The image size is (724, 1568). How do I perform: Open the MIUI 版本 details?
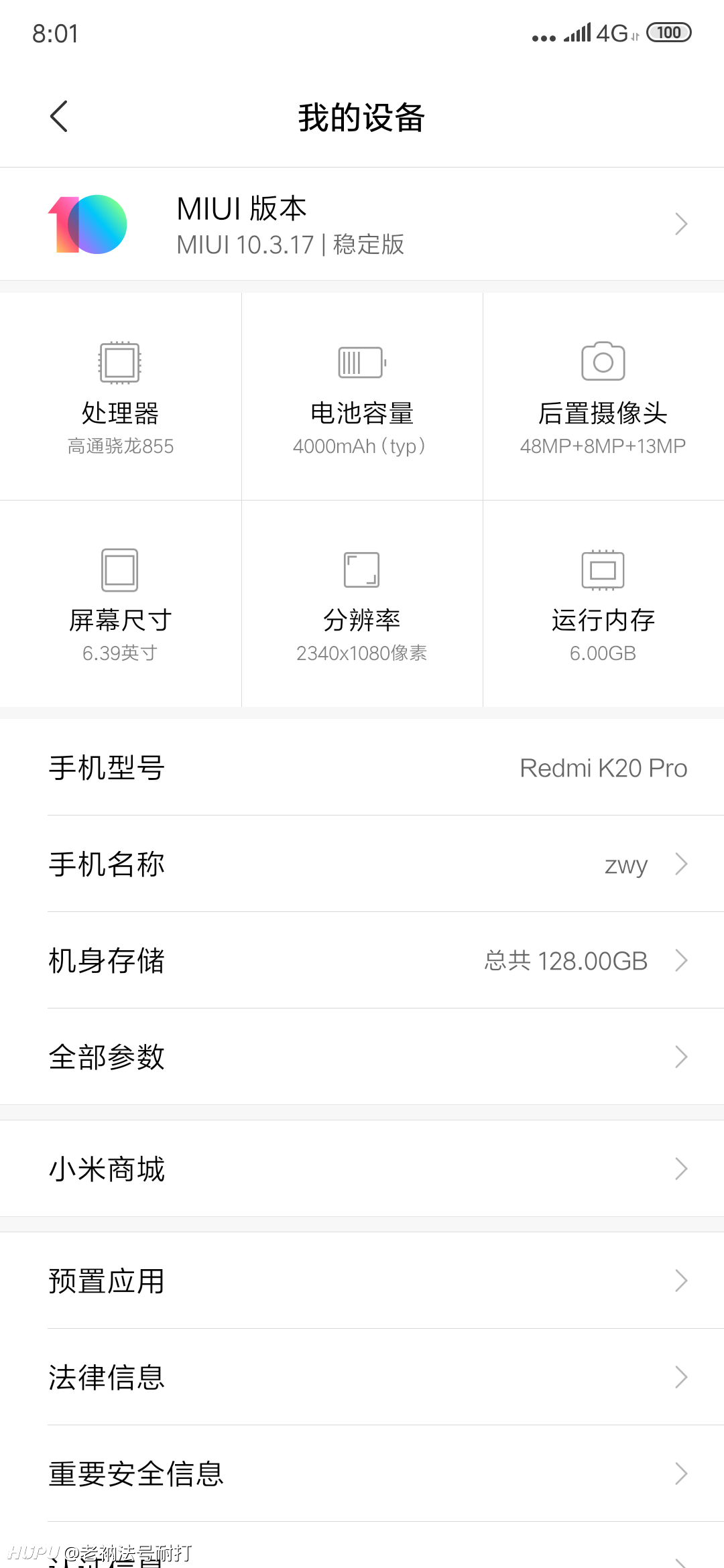pos(362,224)
